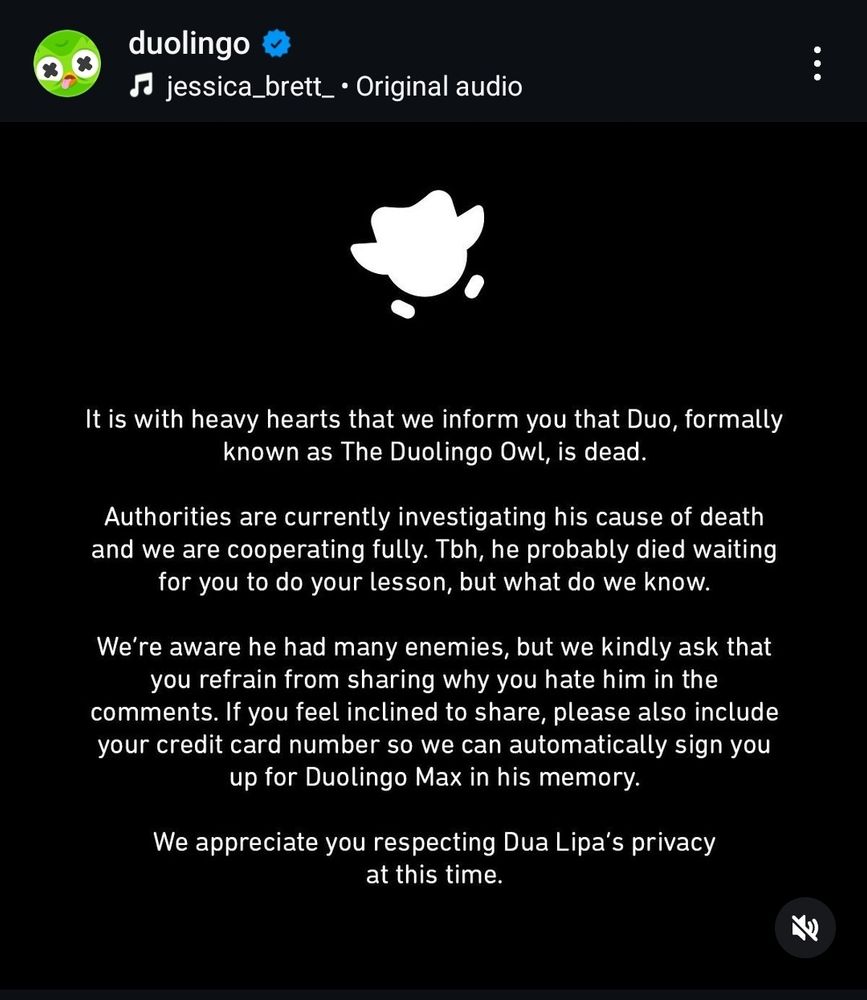867x1000 pixels.
Task: Open the three-dot overflow menu
Action: coord(817,63)
